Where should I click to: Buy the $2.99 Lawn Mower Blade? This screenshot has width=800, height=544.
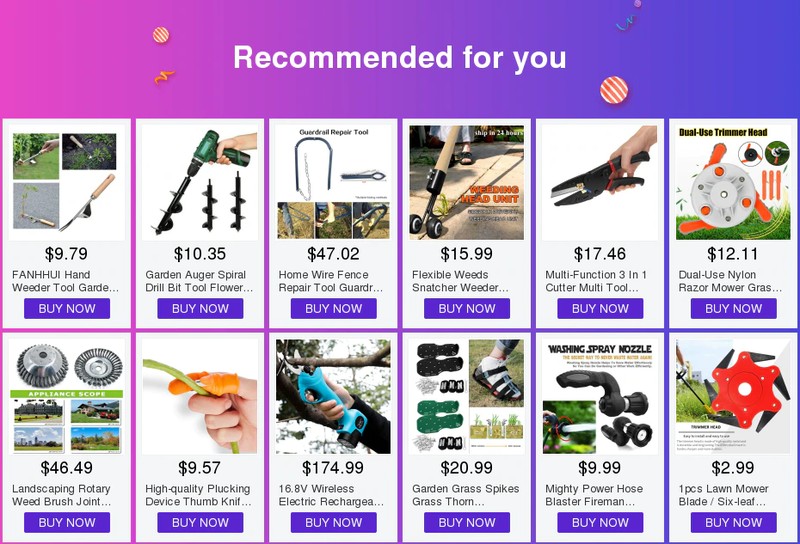point(733,523)
